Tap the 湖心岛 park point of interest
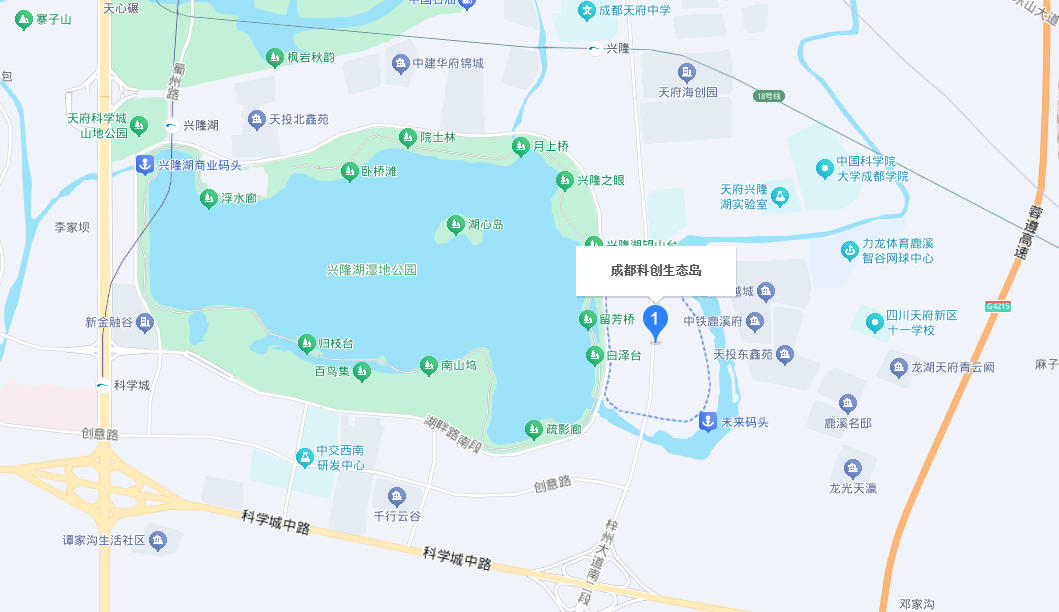1059x612 pixels. pyautogui.click(x=456, y=223)
